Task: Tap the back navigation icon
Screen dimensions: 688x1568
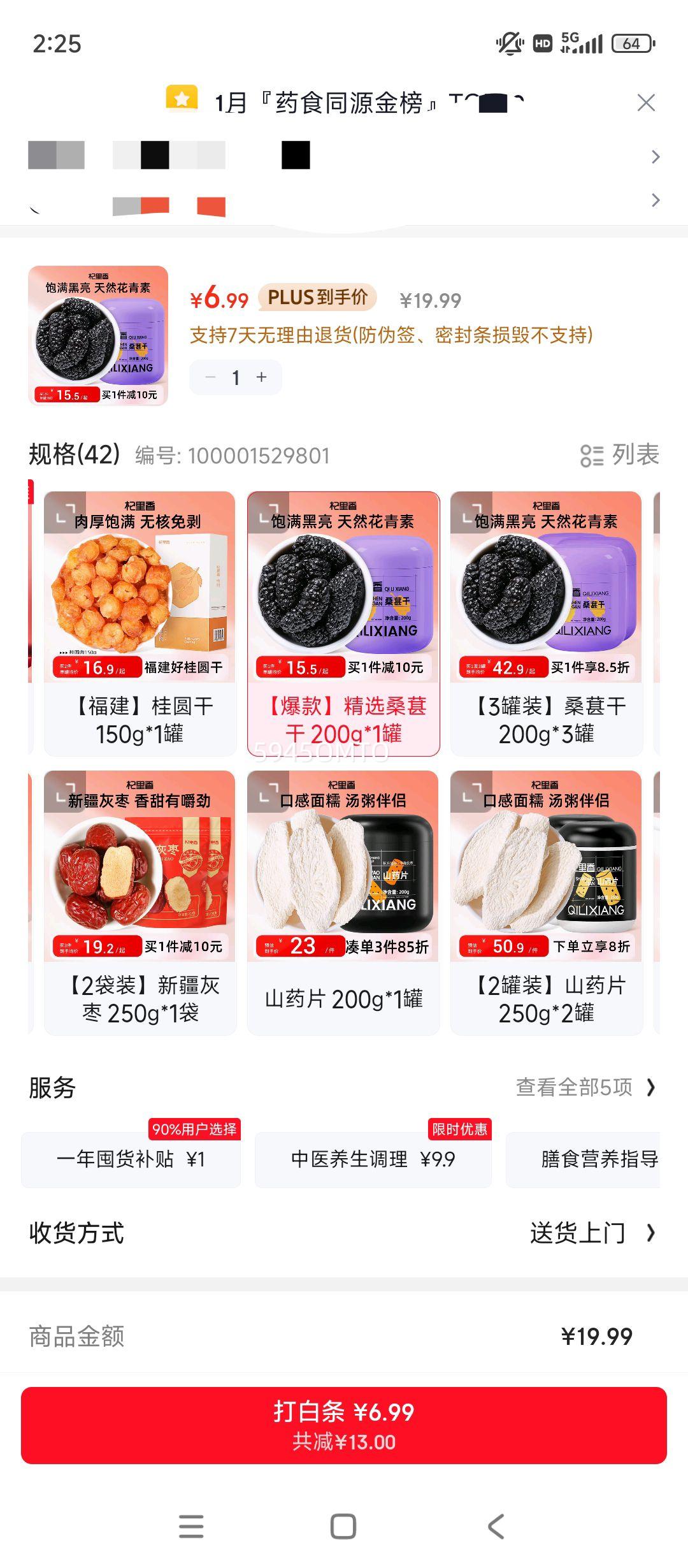Action: (494, 1526)
